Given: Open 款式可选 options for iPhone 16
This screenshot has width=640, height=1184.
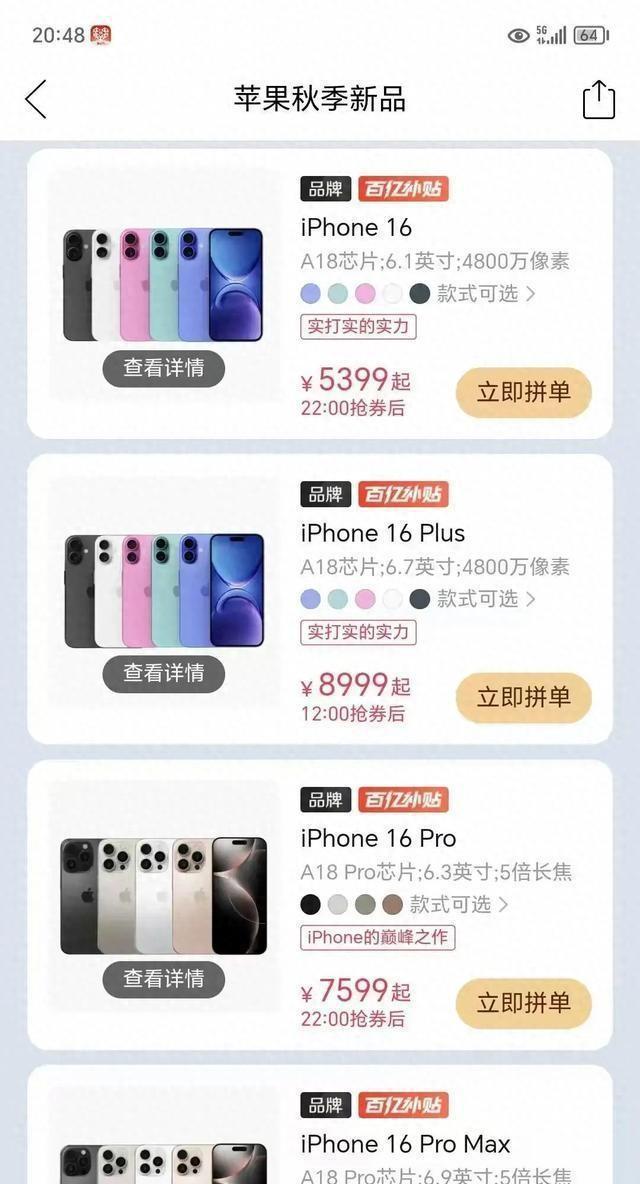Looking at the screenshot, I should [x=485, y=293].
